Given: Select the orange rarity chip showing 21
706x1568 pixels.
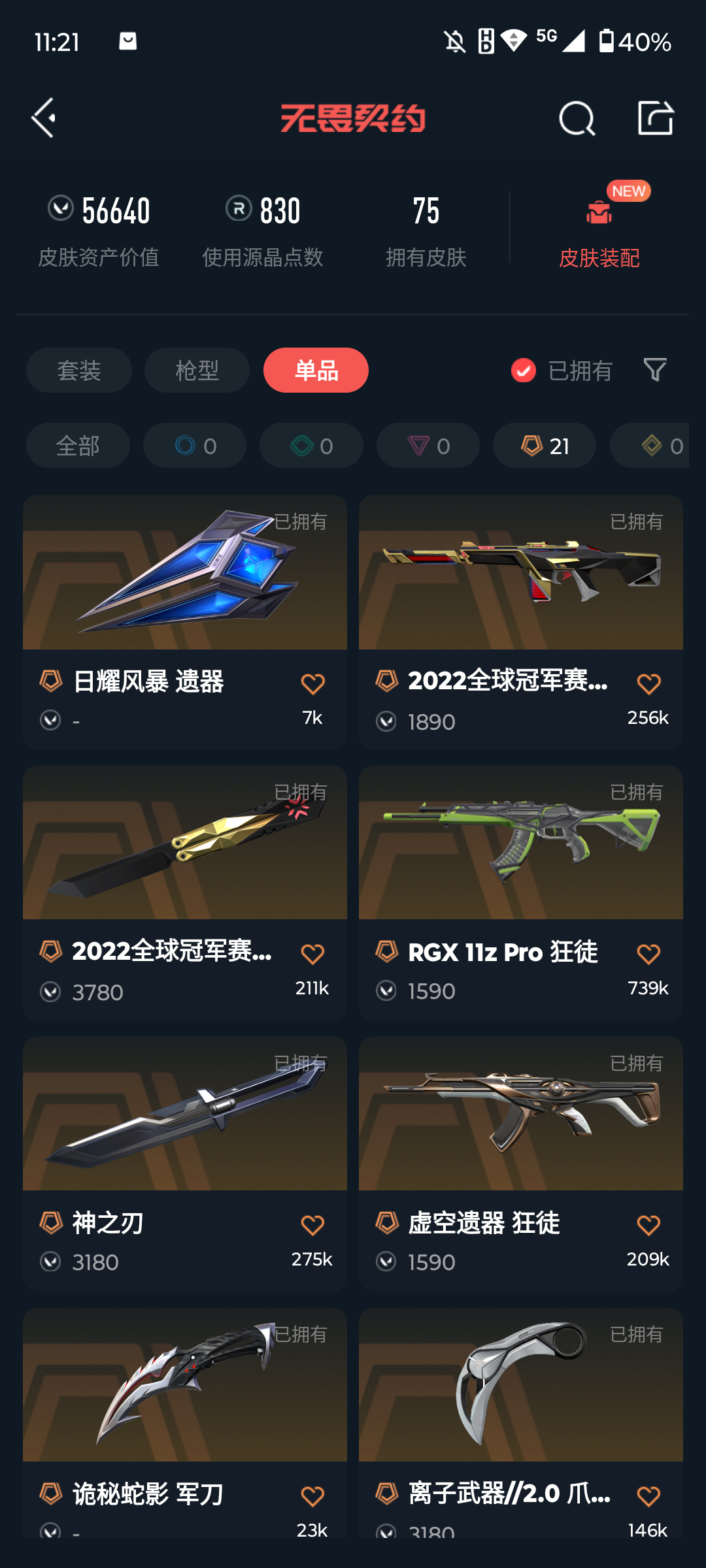Looking at the screenshot, I should point(545,446).
